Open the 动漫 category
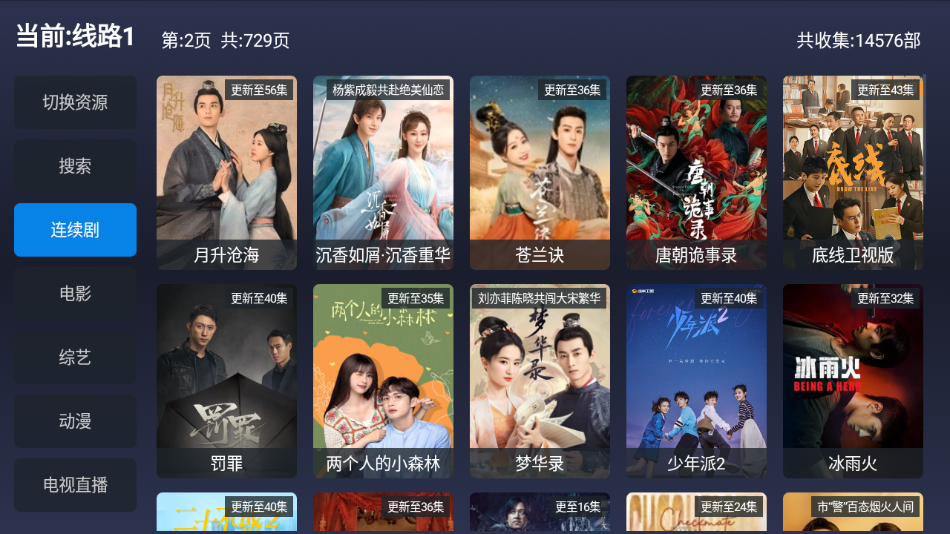The image size is (950, 534). tap(75, 421)
